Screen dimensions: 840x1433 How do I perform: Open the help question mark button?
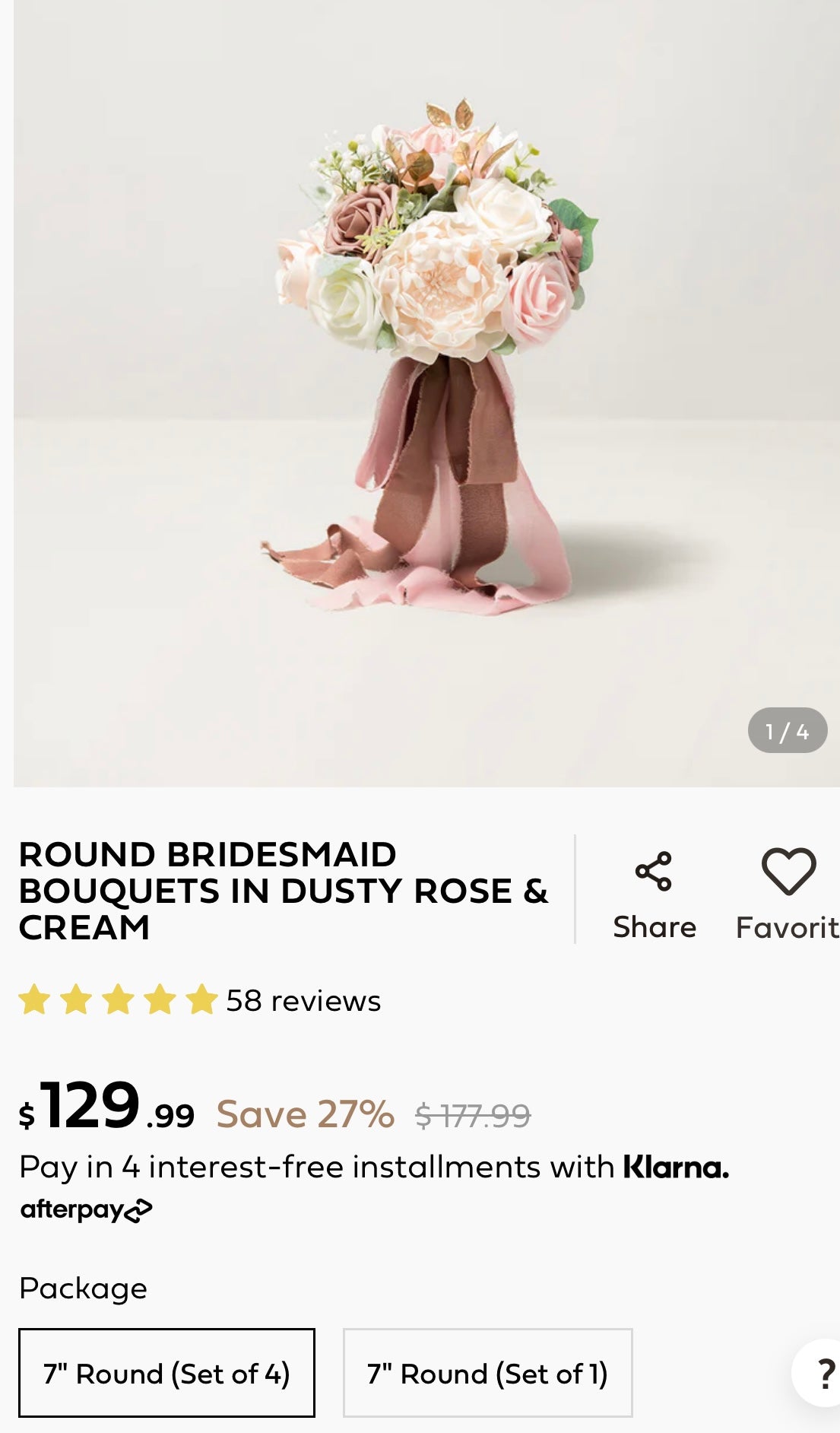click(823, 1373)
